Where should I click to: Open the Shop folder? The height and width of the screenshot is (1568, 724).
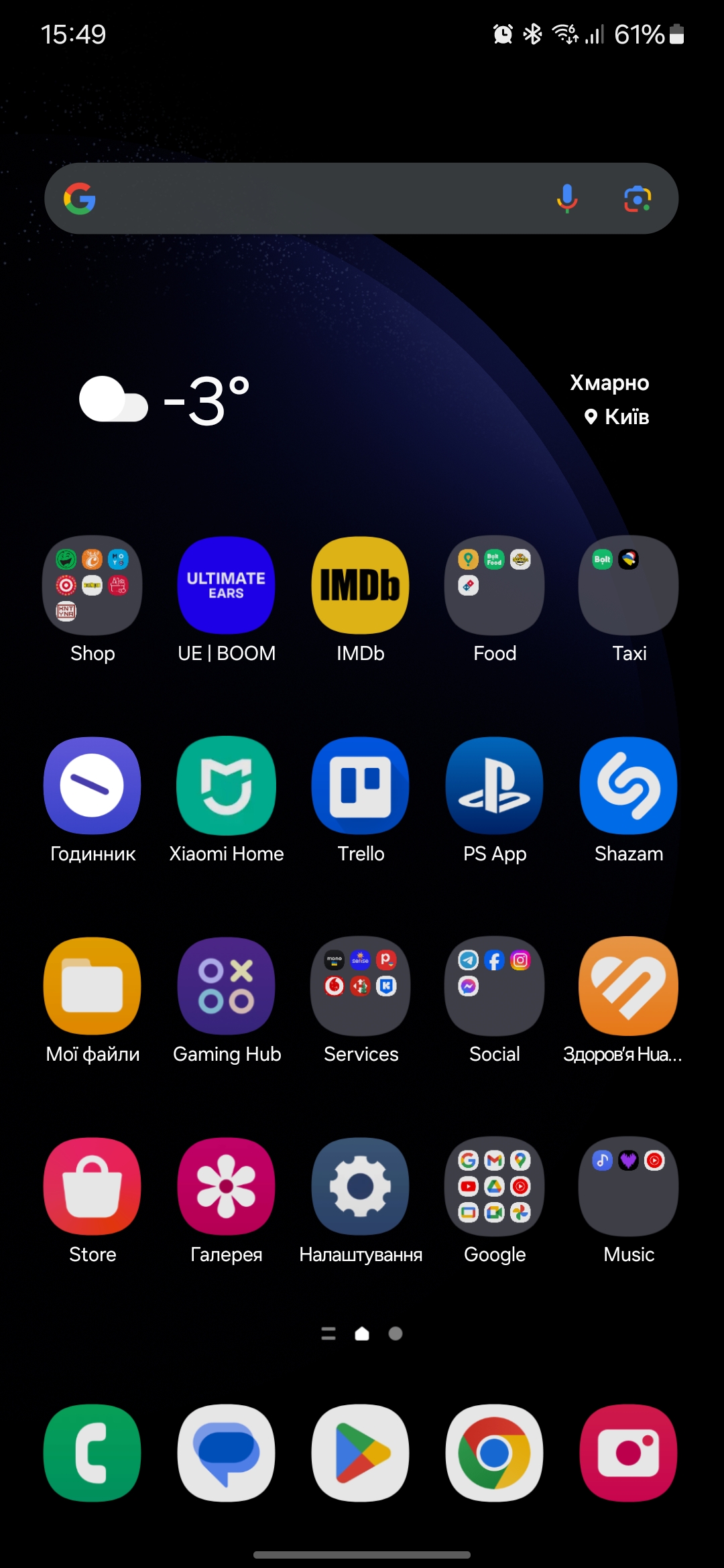[x=93, y=586]
